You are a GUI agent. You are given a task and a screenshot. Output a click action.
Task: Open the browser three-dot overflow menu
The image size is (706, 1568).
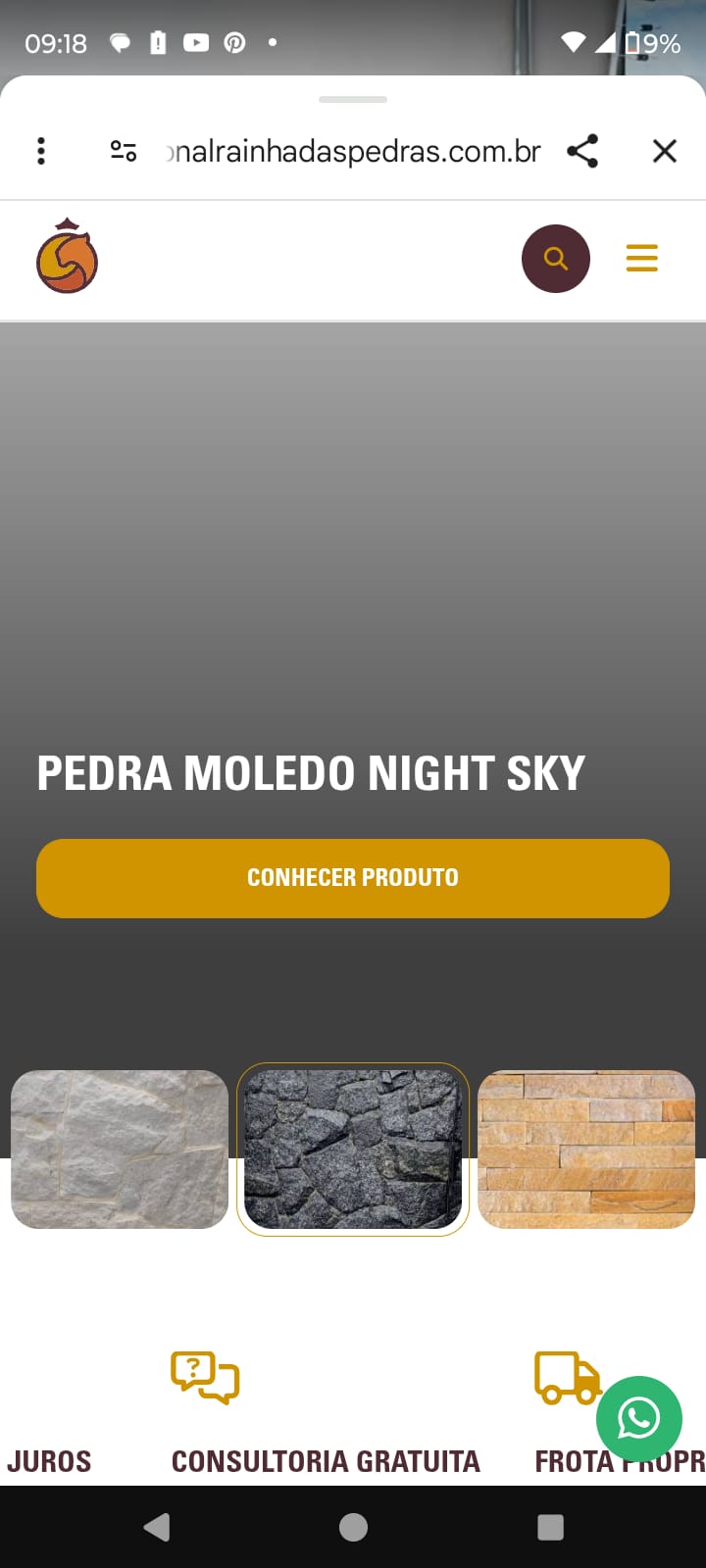click(x=41, y=151)
